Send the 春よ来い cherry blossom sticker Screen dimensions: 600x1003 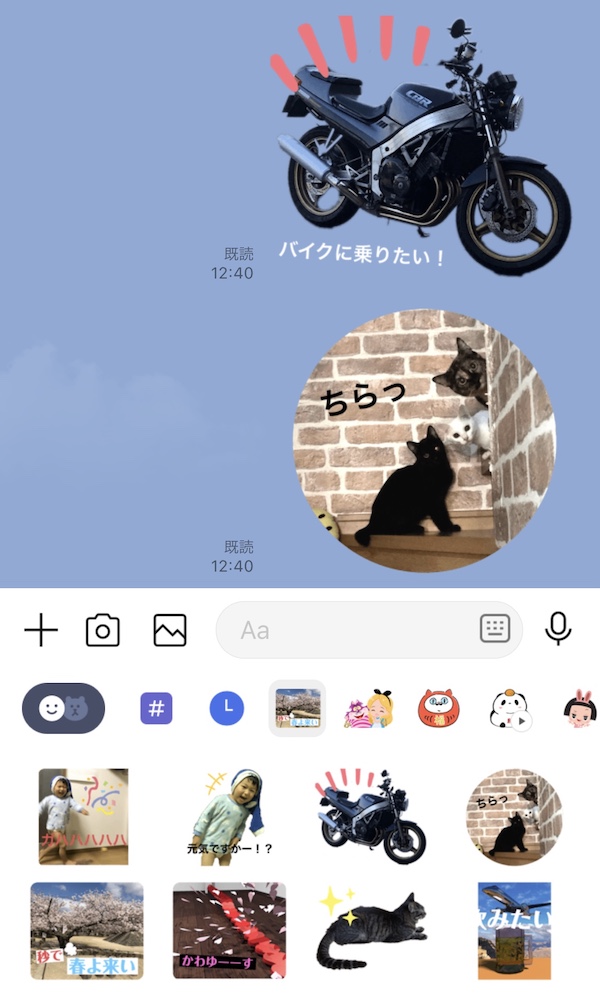[x=86, y=930]
